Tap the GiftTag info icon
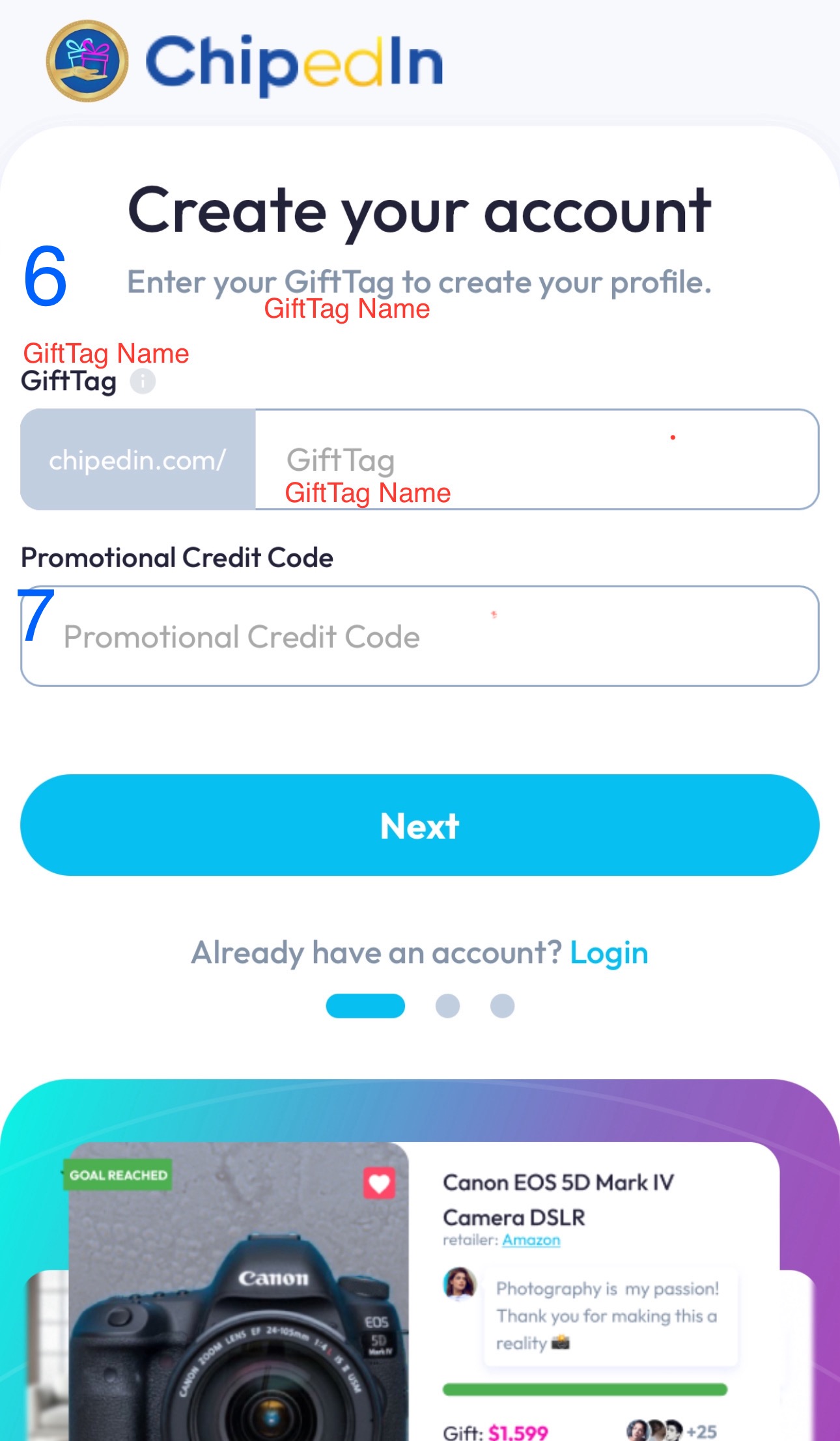The width and height of the screenshot is (840, 1441). click(143, 381)
